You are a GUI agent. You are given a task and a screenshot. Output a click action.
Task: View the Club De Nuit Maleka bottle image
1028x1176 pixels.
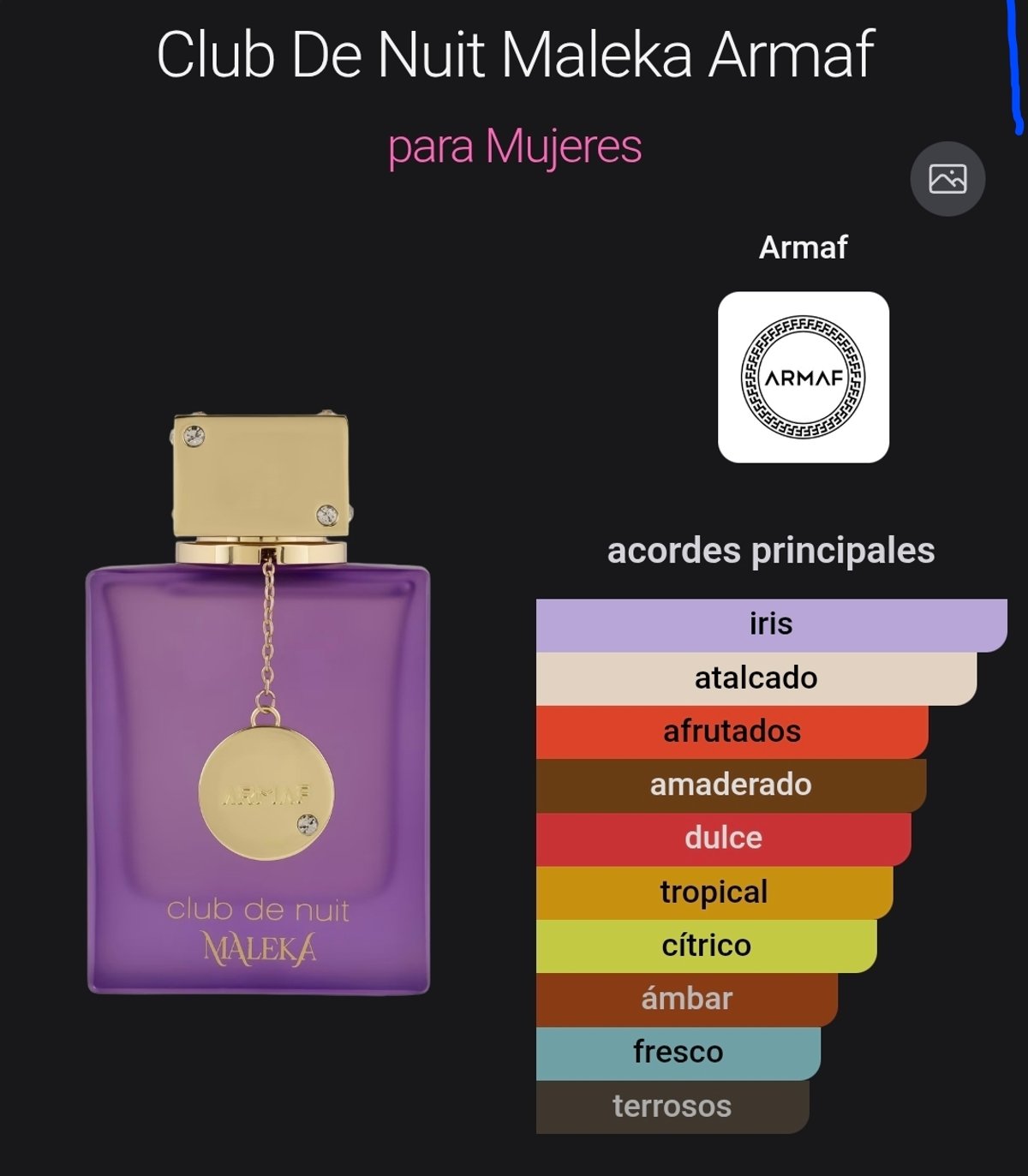click(259, 704)
